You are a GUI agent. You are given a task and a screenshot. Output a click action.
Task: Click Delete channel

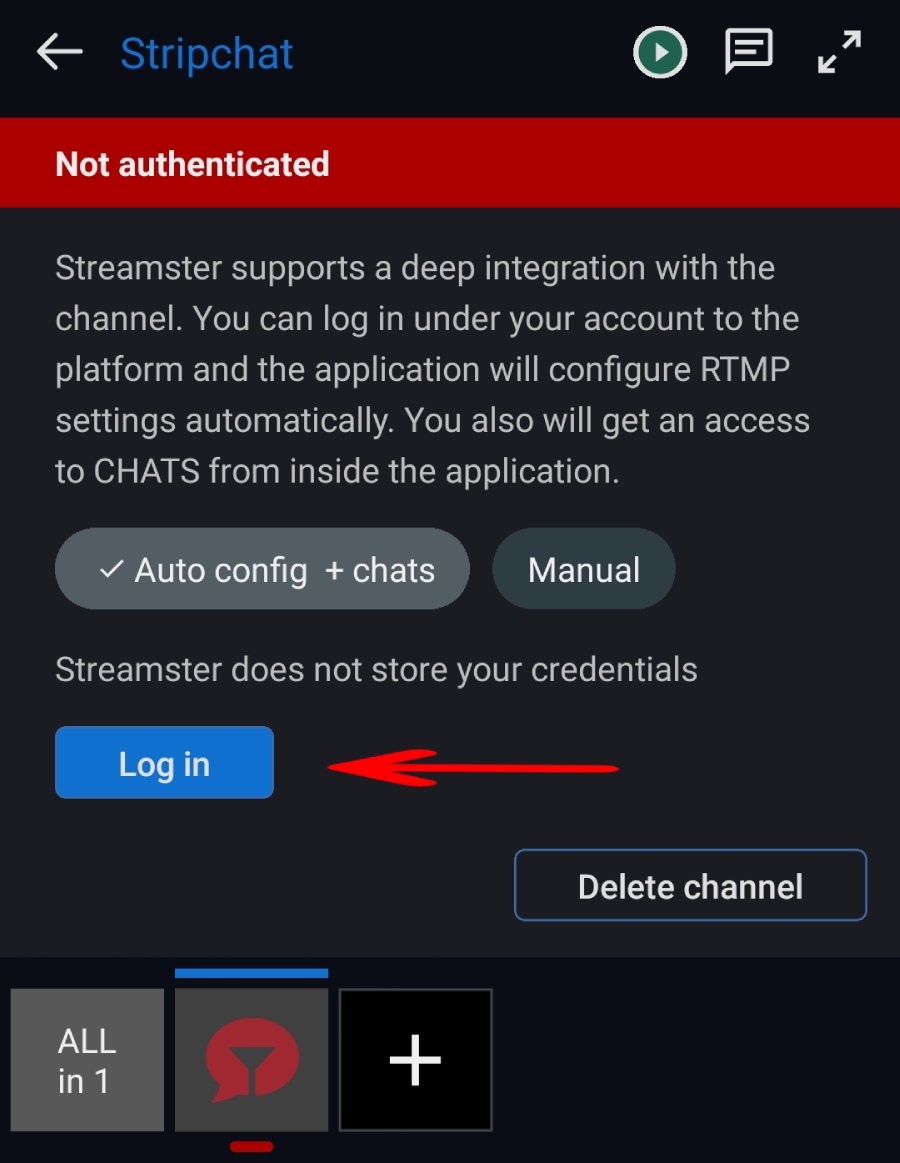[690, 886]
